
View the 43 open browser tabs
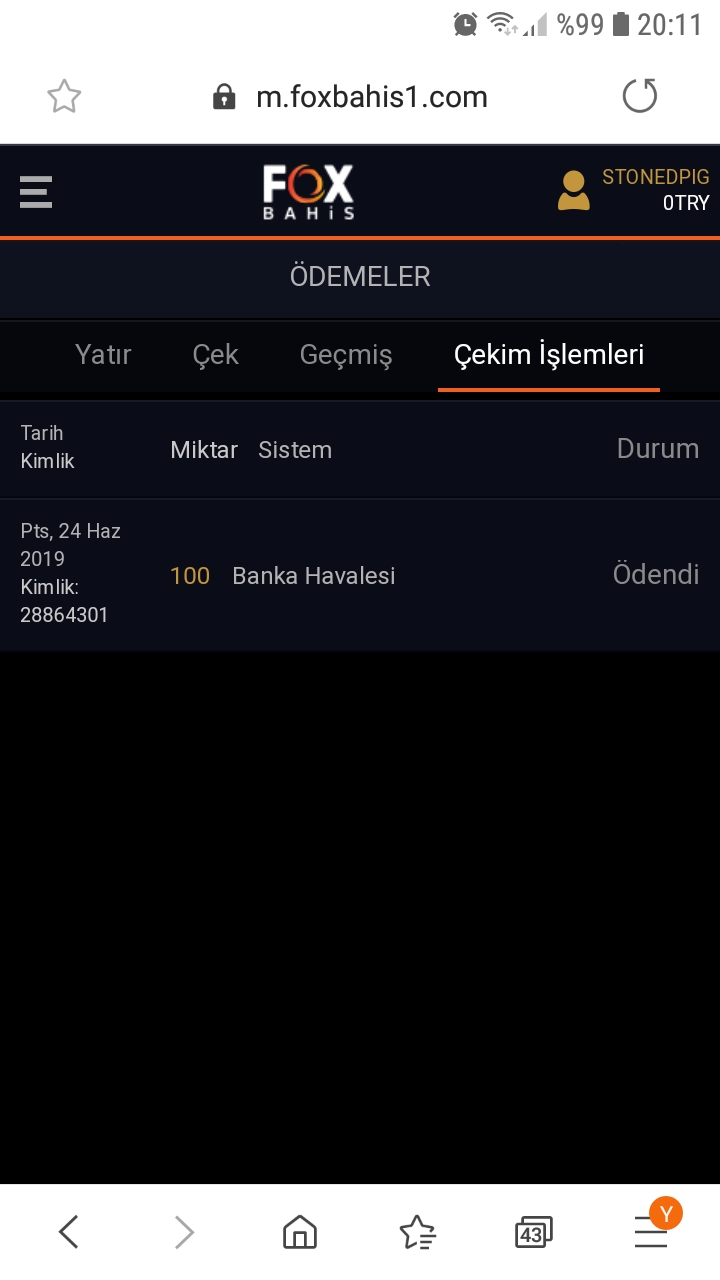click(x=533, y=1233)
